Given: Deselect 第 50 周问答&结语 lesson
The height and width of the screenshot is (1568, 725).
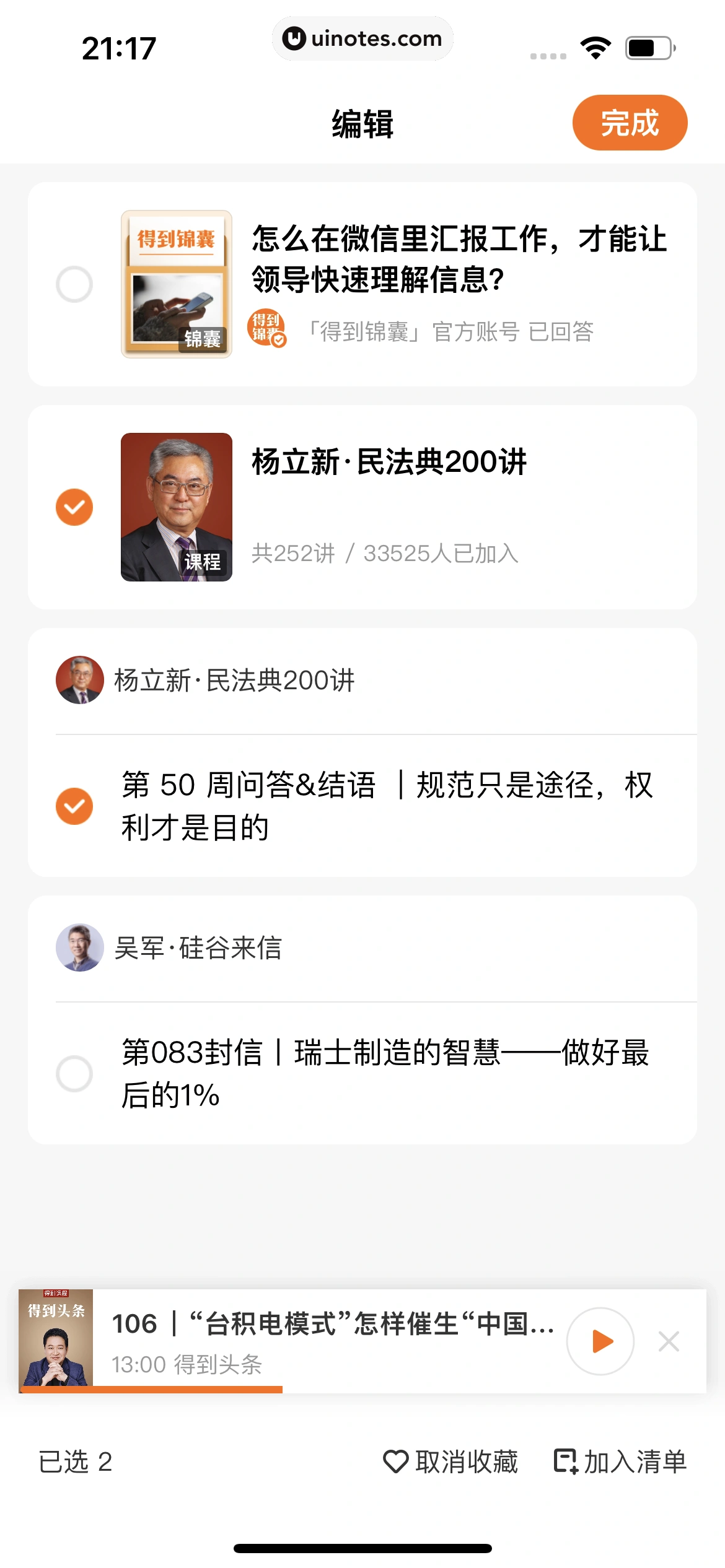Looking at the screenshot, I should coord(74,806).
